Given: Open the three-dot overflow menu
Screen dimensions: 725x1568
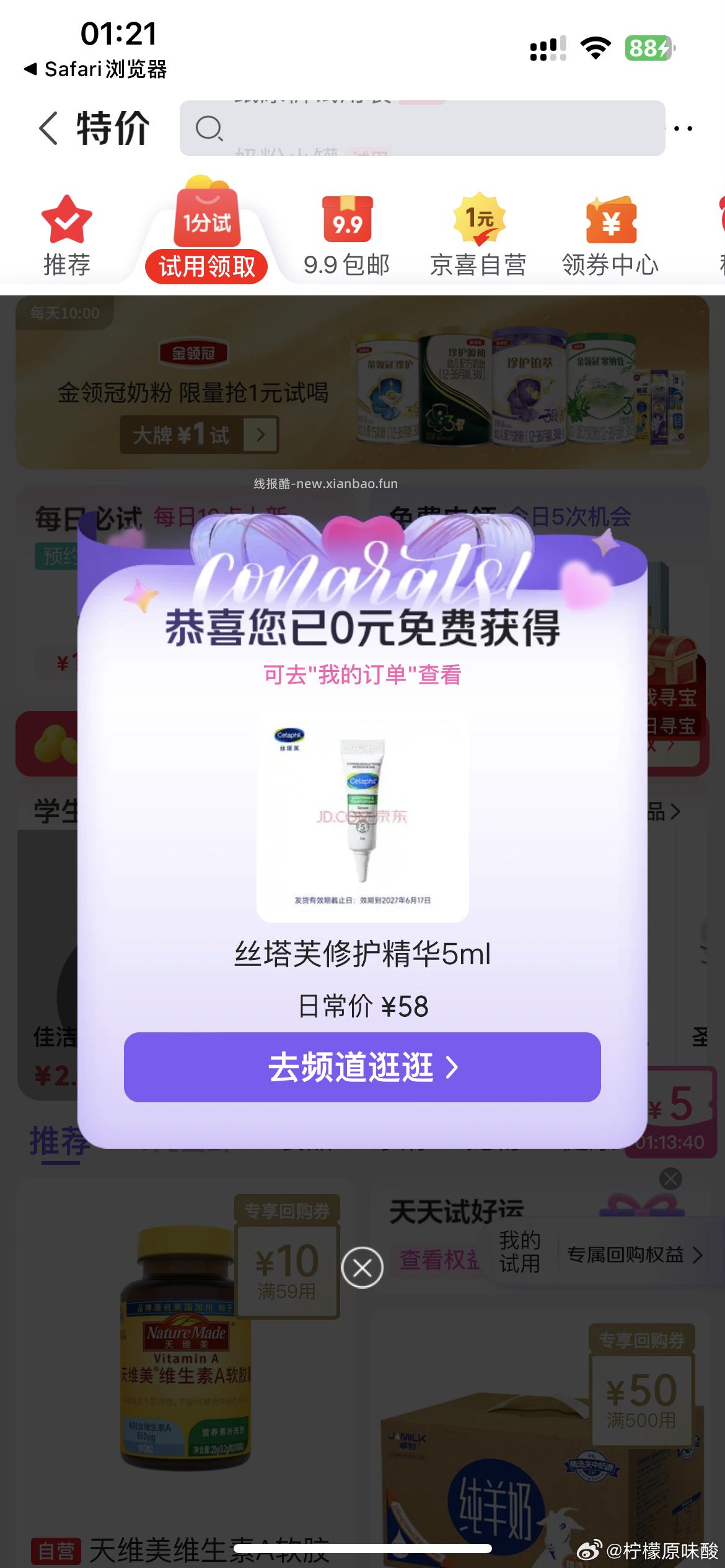Looking at the screenshot, I should pyautogui.click(x=683, y=128).
